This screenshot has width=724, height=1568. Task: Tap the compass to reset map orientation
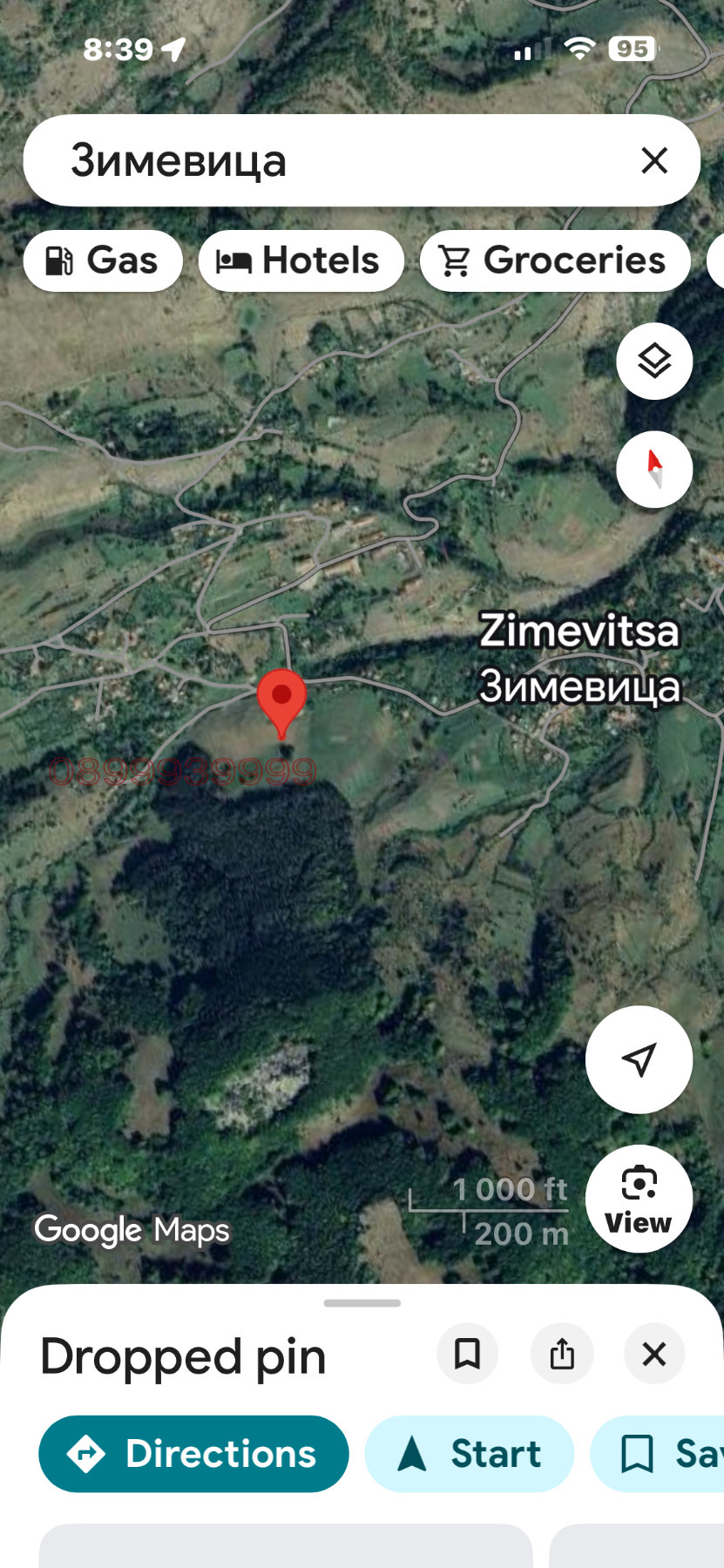click(x=653, y=469)
